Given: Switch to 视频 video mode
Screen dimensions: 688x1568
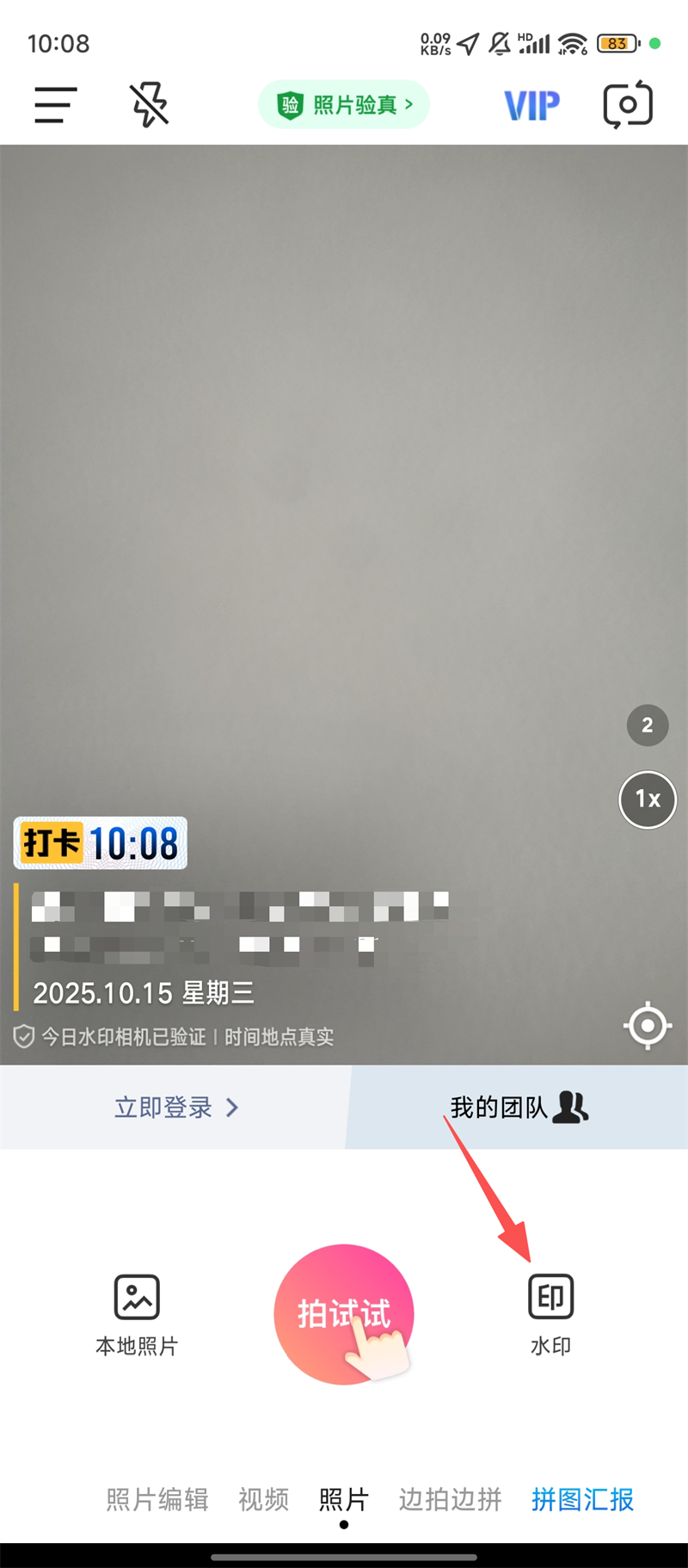Looking at the screenshot, I should [x=263, y=1499].
